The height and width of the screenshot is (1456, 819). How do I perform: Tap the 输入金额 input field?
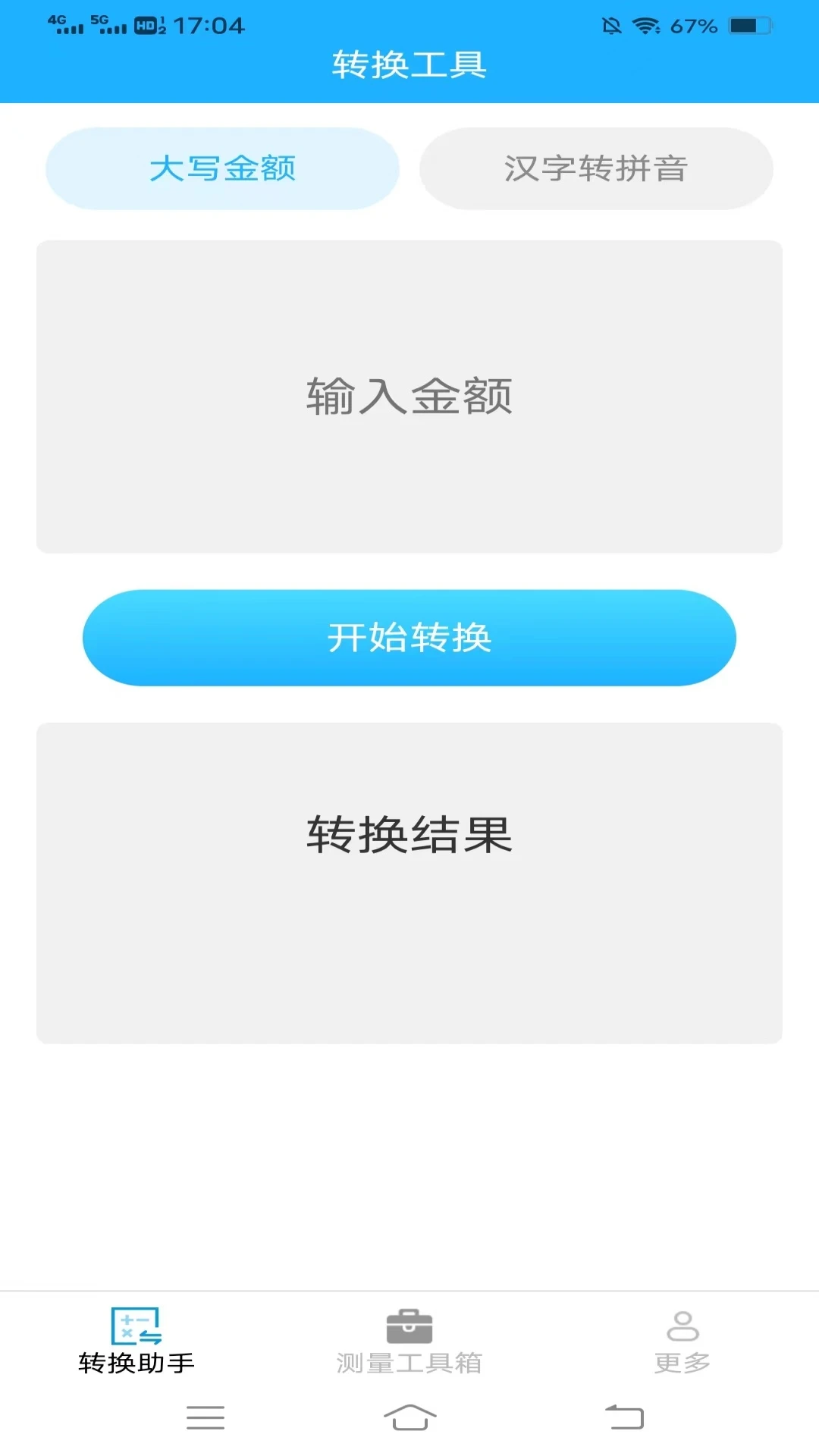pyautogui.click(x=409, y=396)
